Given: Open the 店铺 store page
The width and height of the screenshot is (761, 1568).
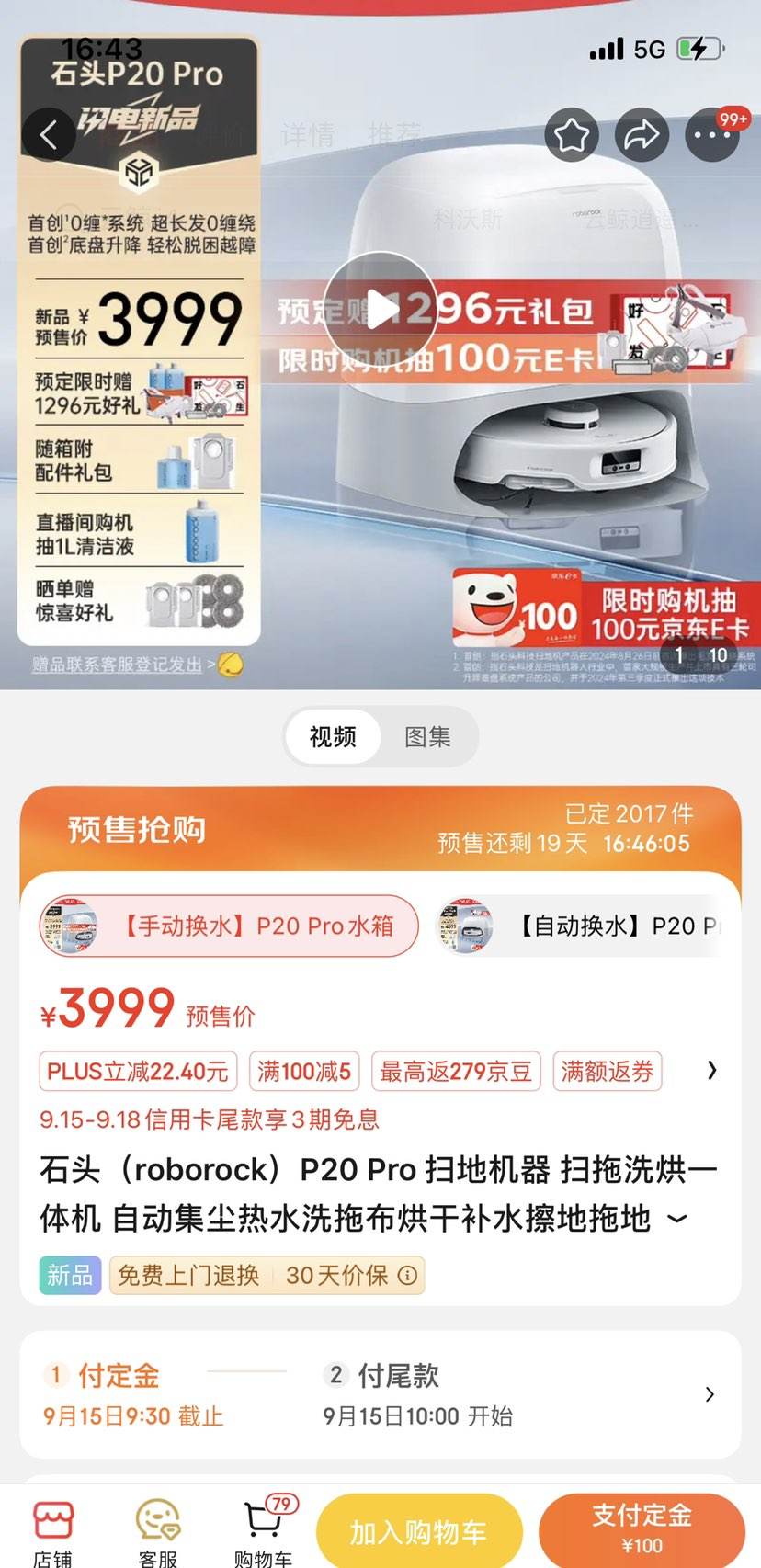Looking at the screenshot, I should click(x=53, y=1532).
